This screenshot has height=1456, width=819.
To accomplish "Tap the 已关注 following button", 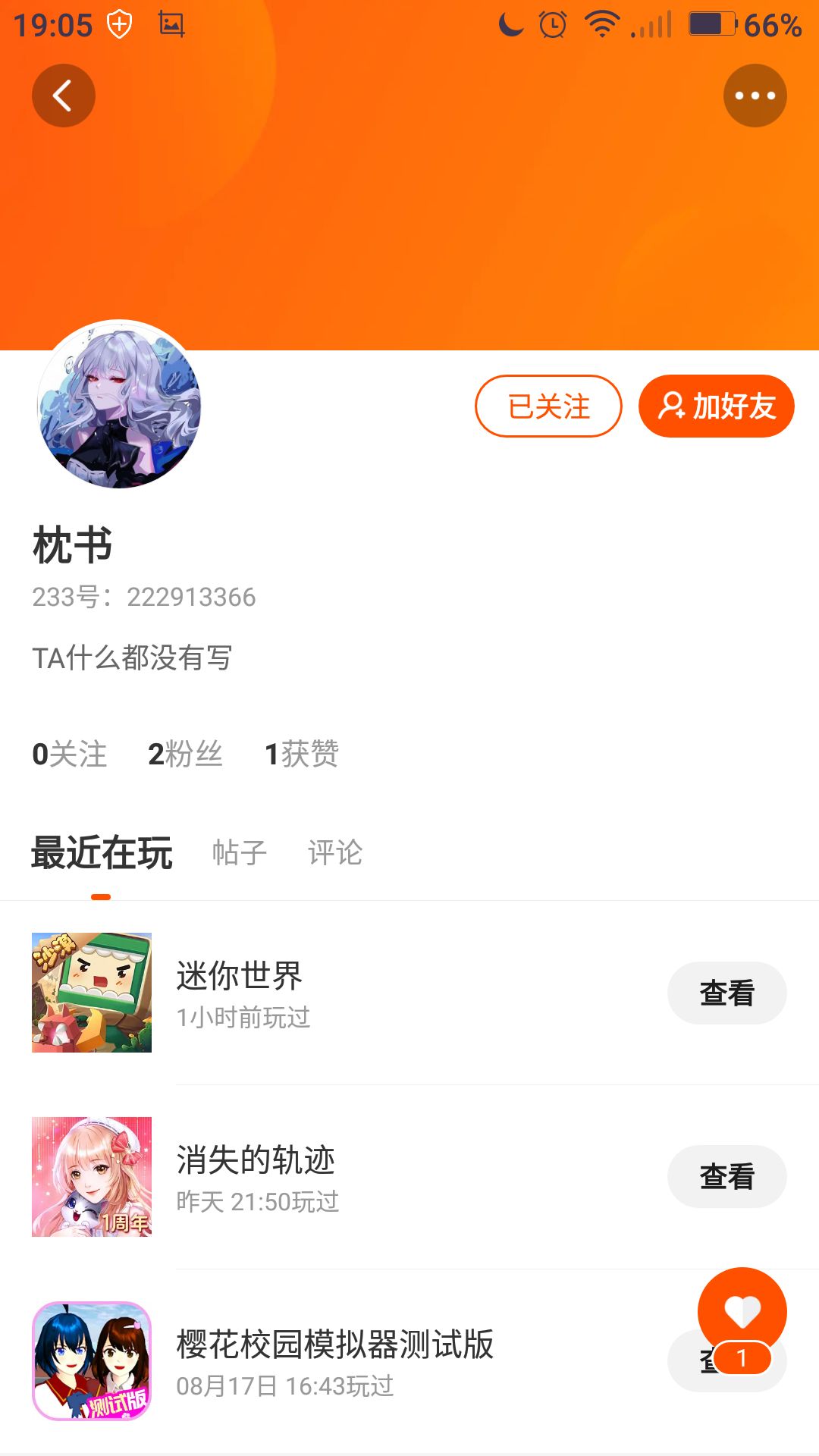I will 548,406.
